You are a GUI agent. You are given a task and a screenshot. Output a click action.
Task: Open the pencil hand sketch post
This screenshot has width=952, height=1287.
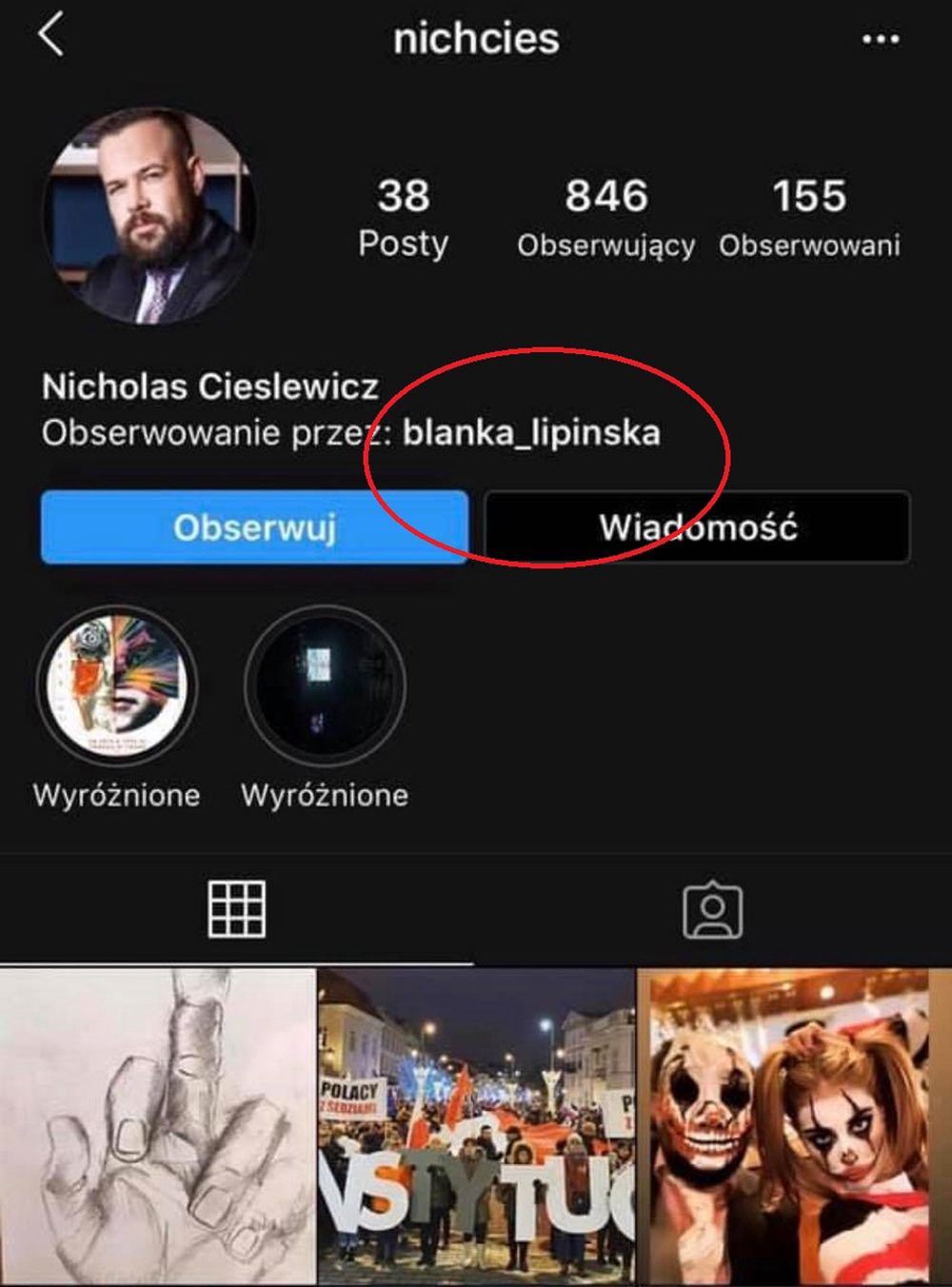[157, 1126]
